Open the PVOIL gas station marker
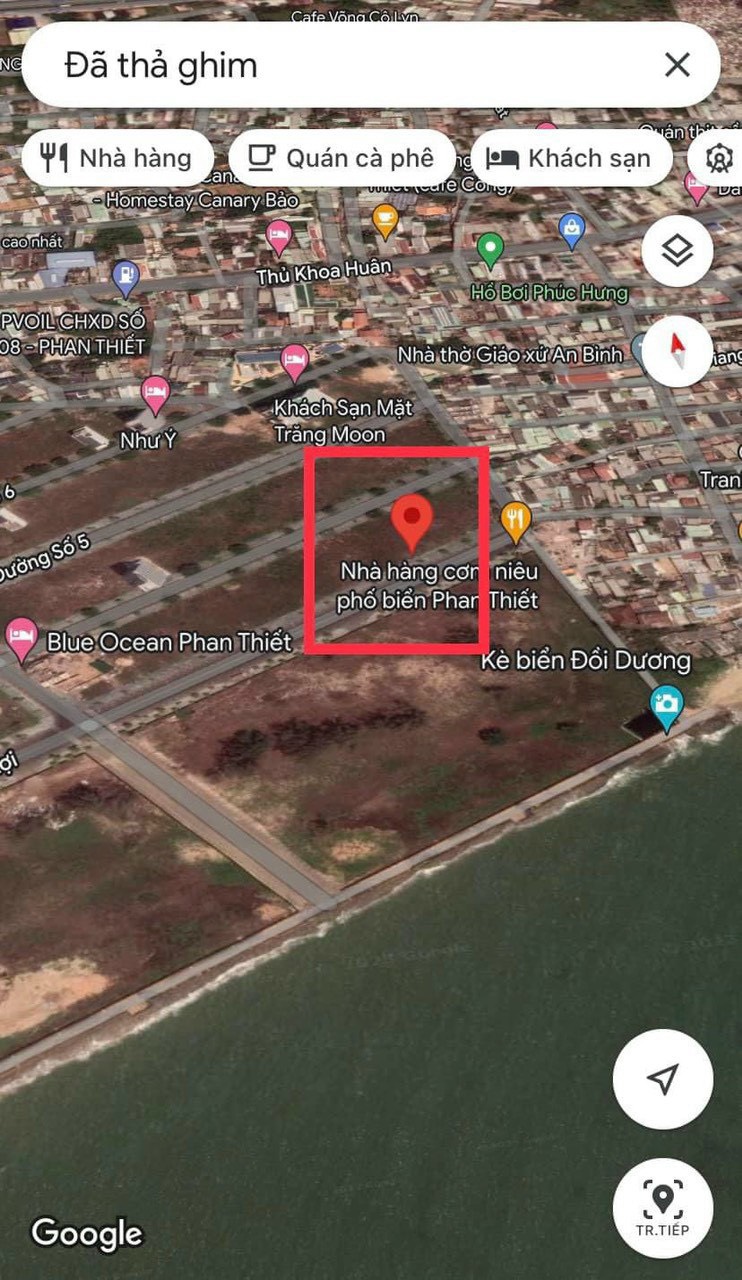742x1280 pixels. (x=125, y=276)
